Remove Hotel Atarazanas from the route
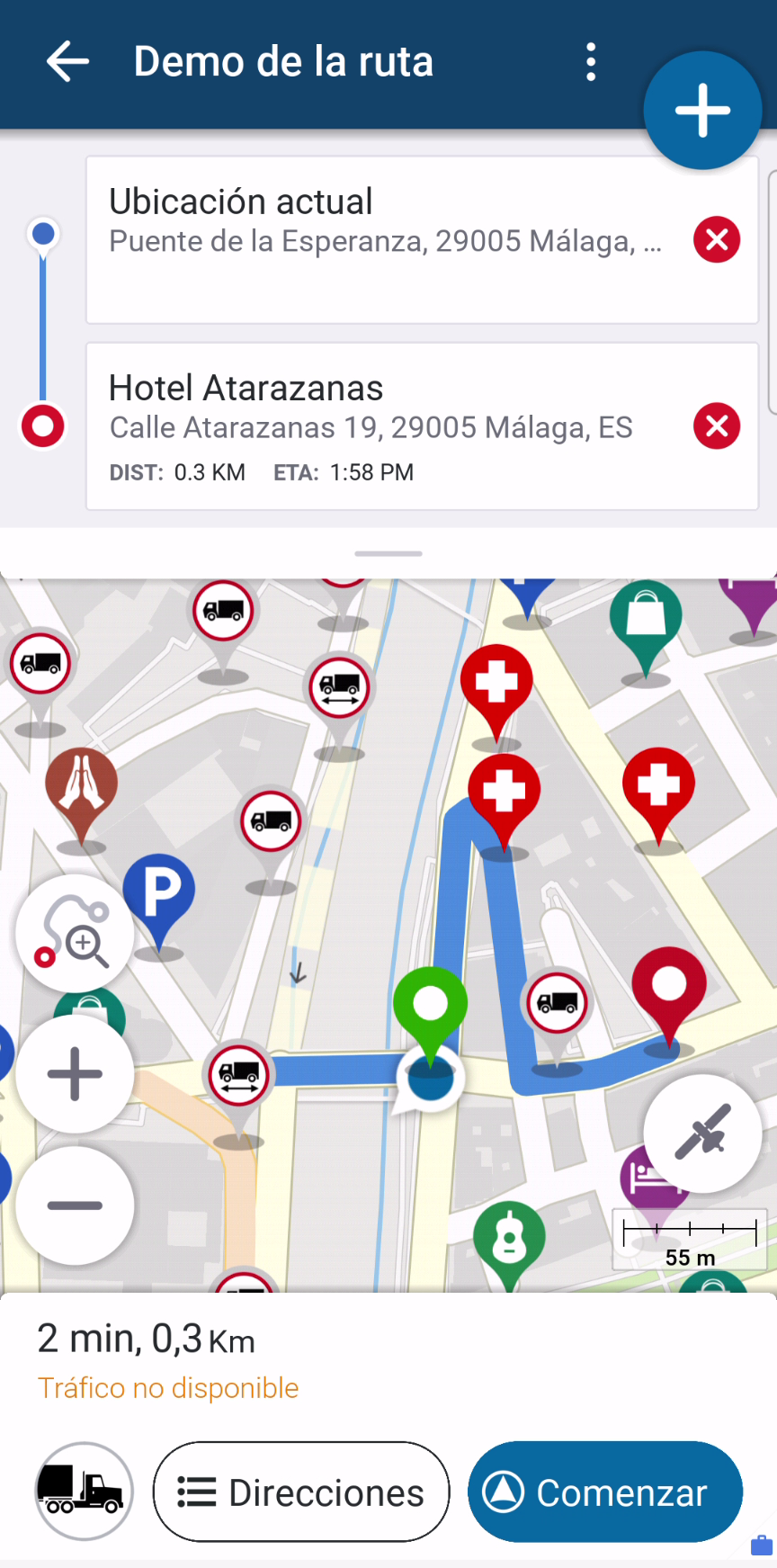Screen dimensions: 777x1568 tap(717, 426)
